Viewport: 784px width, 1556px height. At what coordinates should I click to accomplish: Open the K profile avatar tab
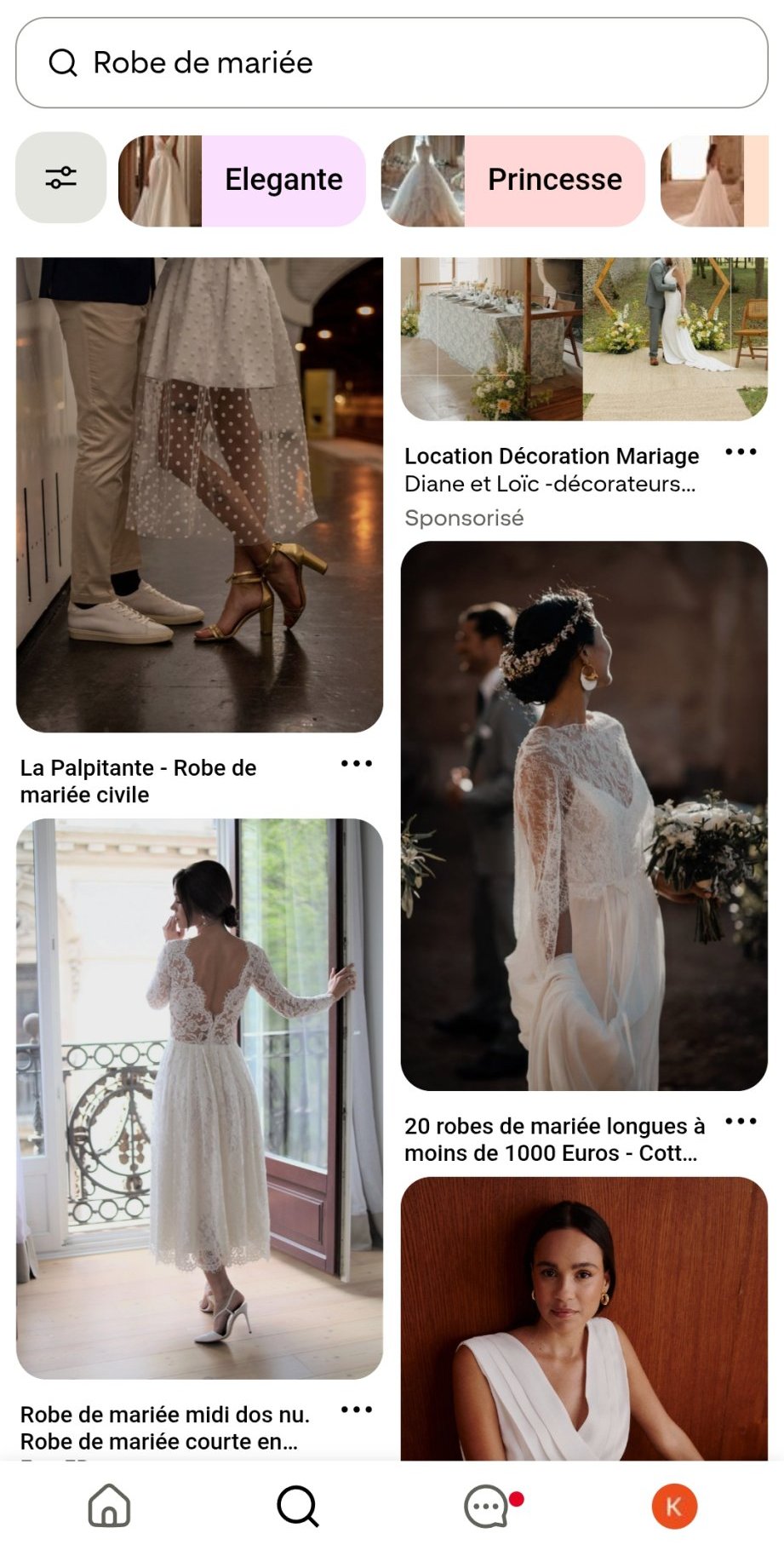pos(674,1506)
